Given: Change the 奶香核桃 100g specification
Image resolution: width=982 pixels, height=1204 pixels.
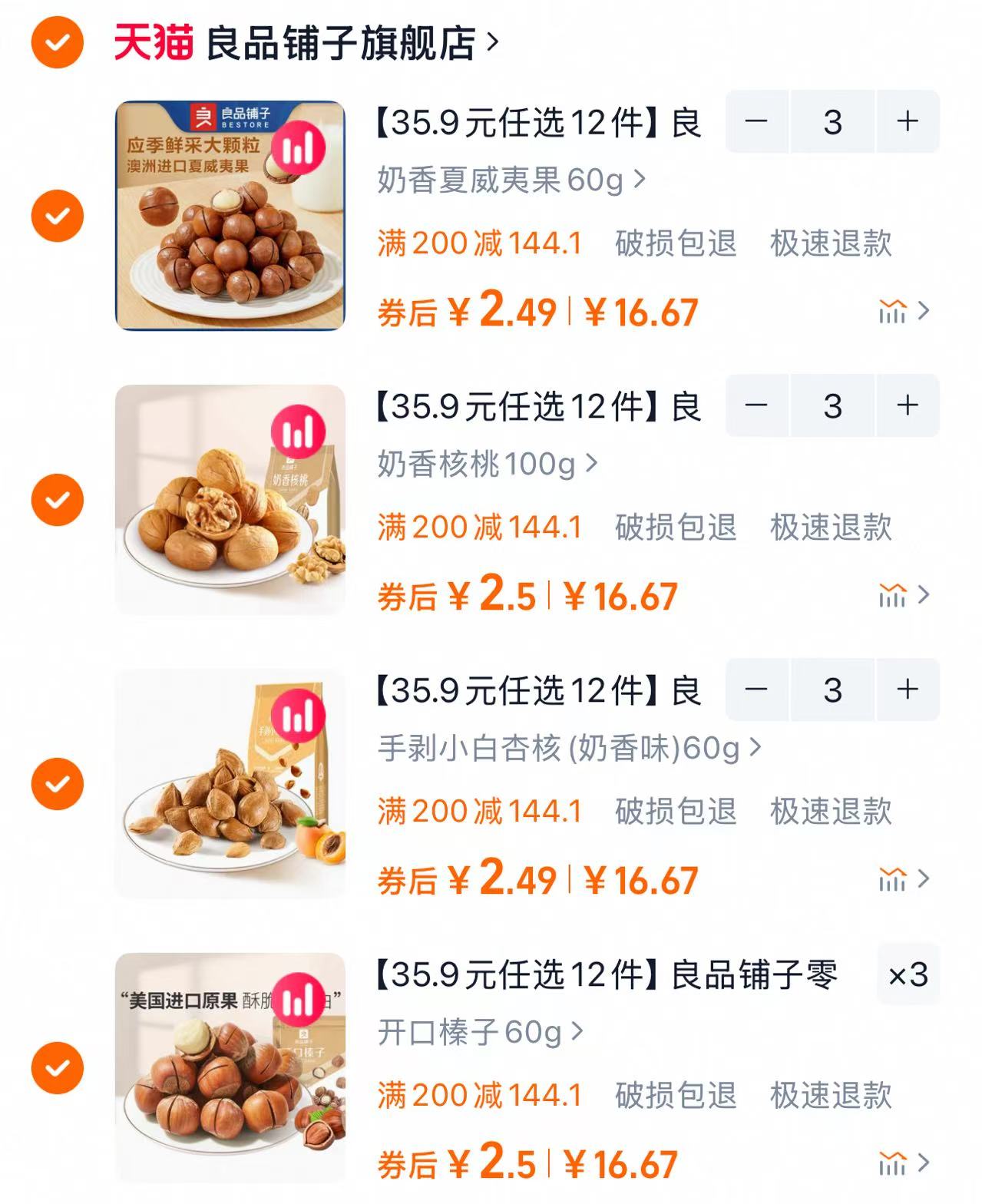Looking at the screenshot, I should click(487, 465).
